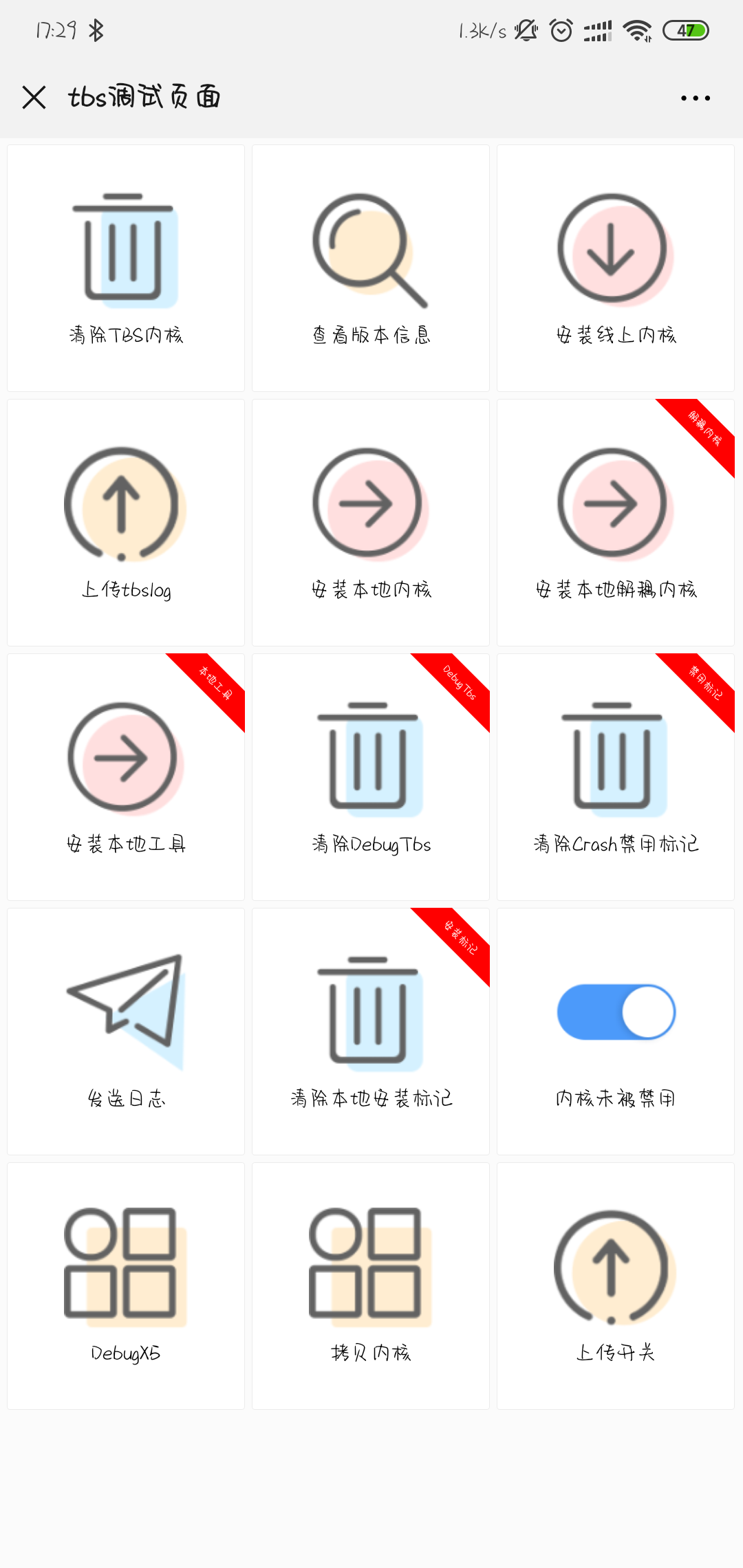Choose 安装本地内核
This screenshot has width=743, height=1568.
click(x=371, y=523)
